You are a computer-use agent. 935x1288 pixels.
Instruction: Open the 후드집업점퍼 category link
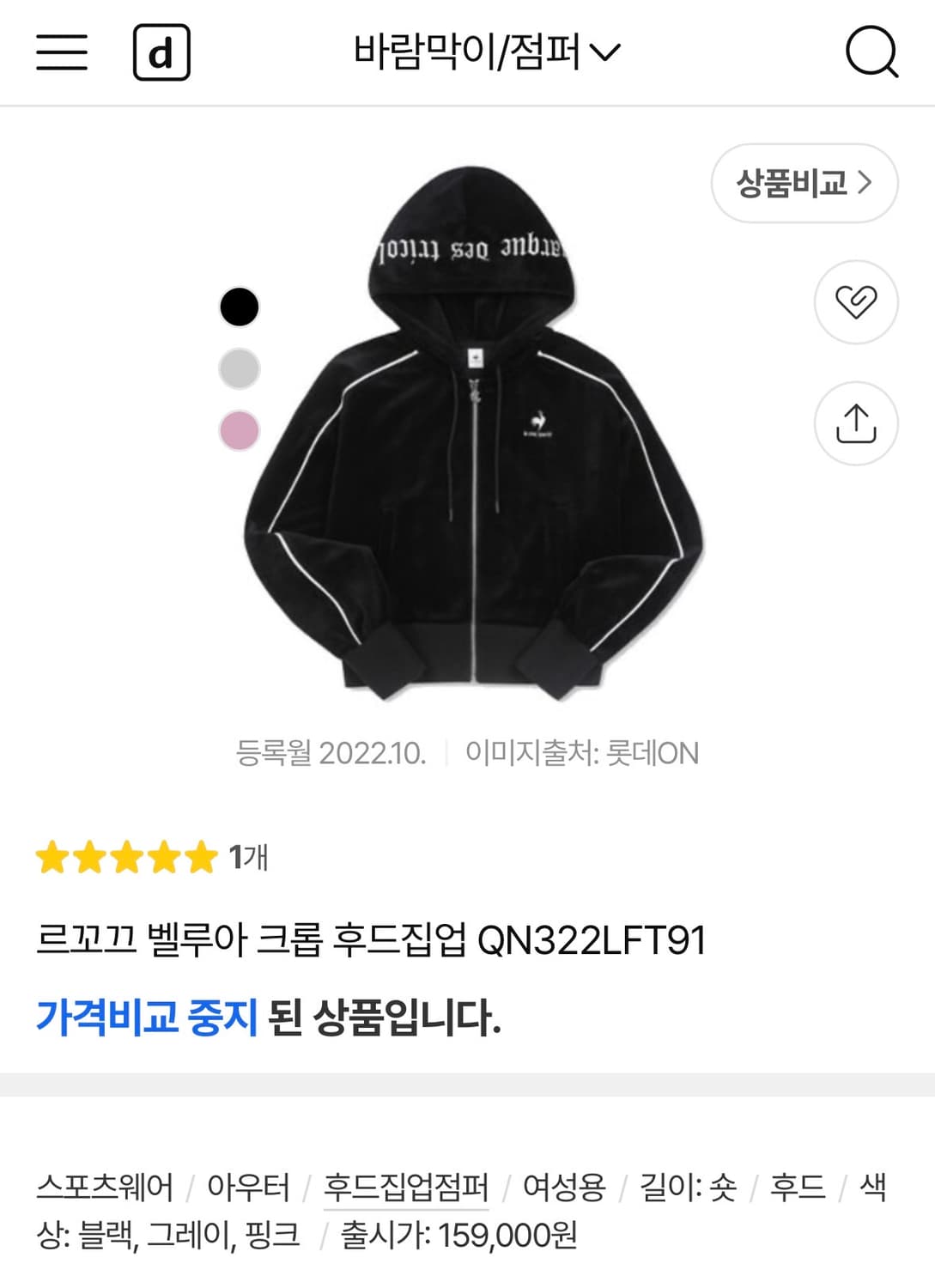point(406,1188)
